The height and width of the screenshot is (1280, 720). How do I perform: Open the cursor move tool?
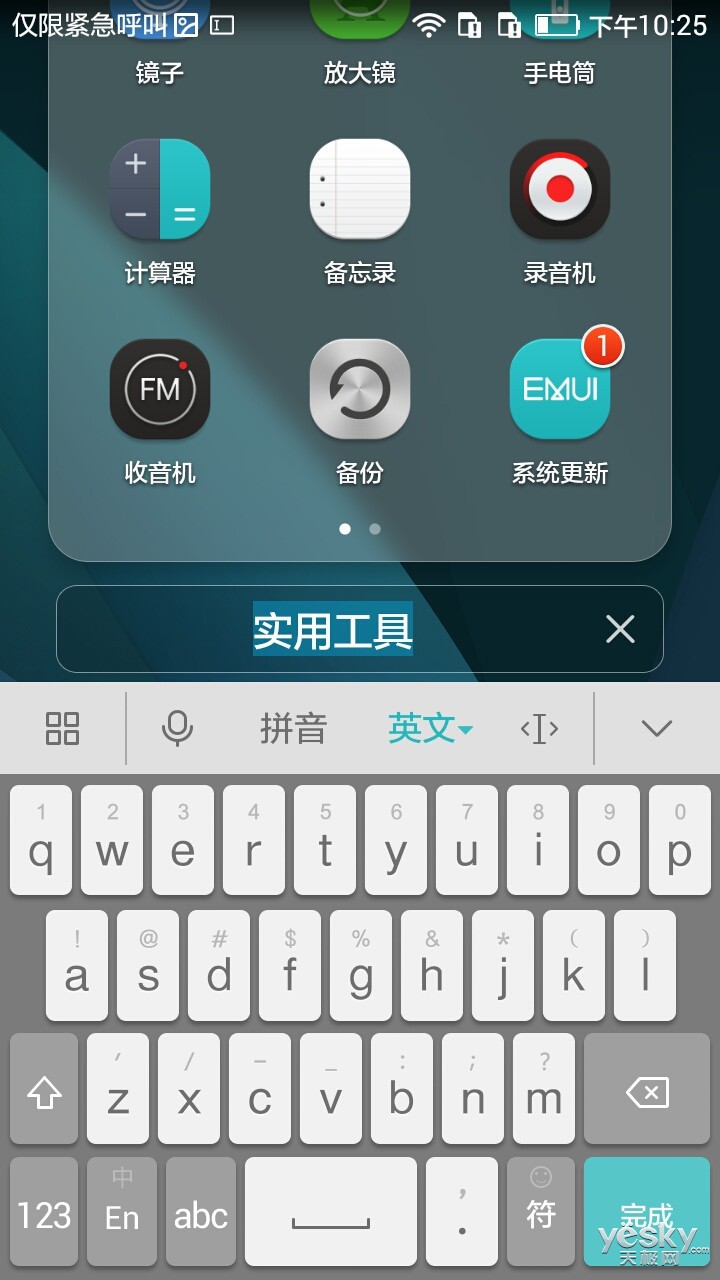tap(539, 729)
